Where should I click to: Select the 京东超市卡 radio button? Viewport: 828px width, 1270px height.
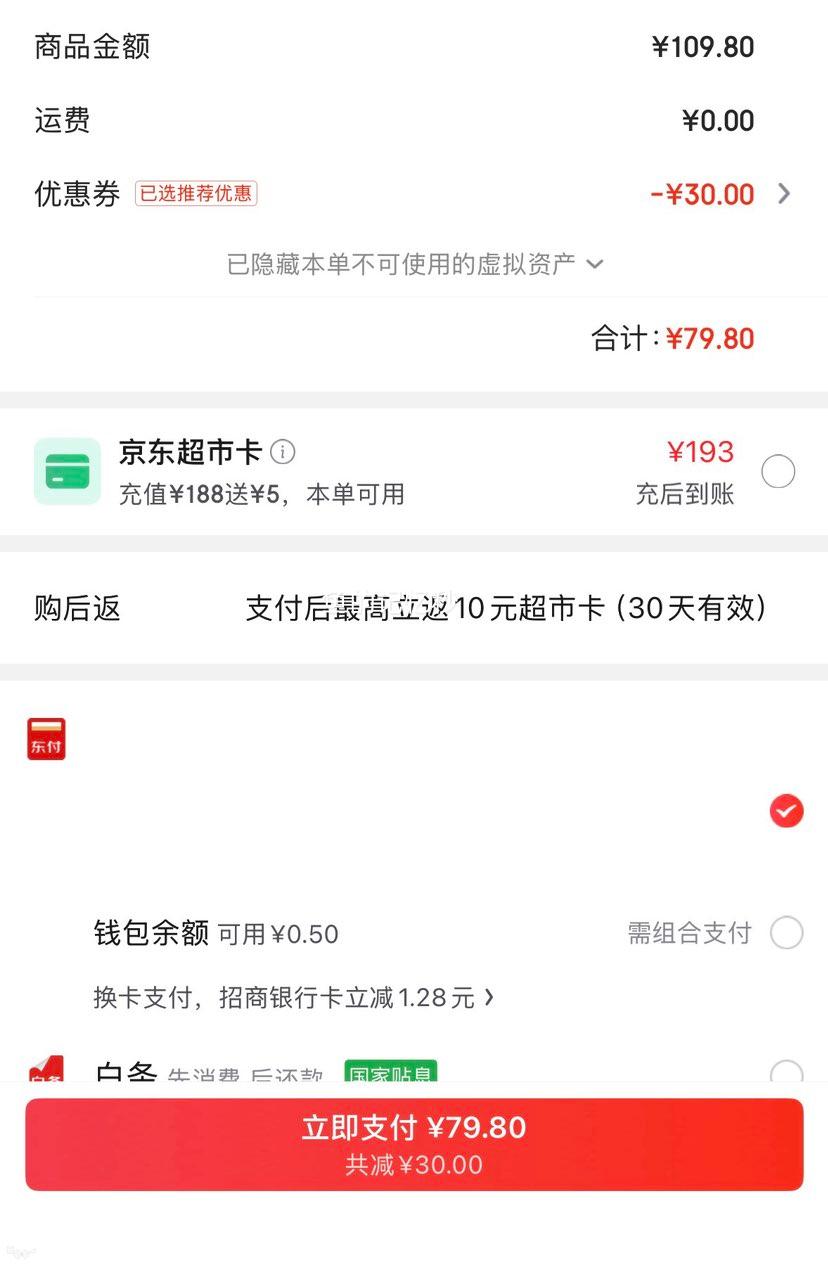[x=778, y=471]
